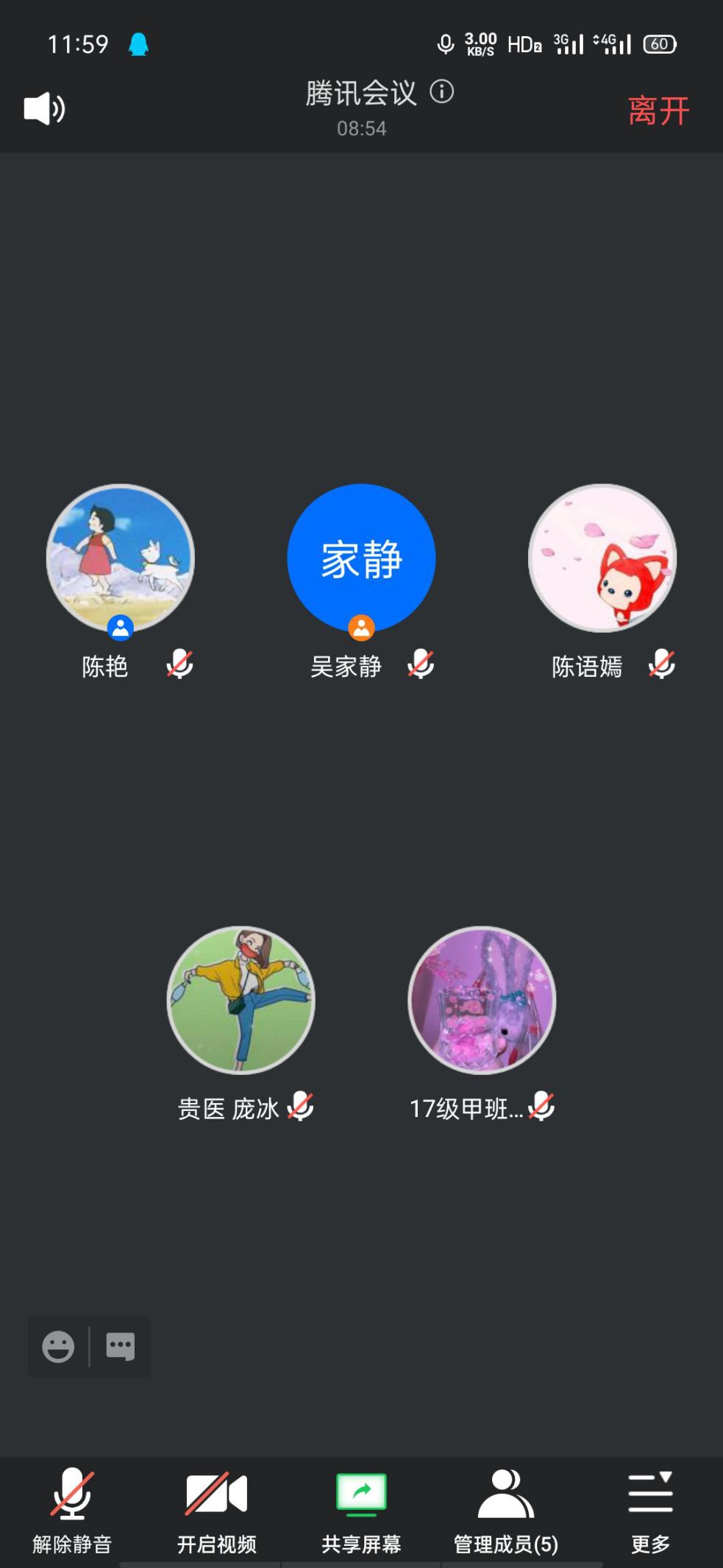The height and width of the screenshot is (1568, 723).
Task: Select participant 贵医 庞冰's avatar
Action: click(x=241, y=999)
